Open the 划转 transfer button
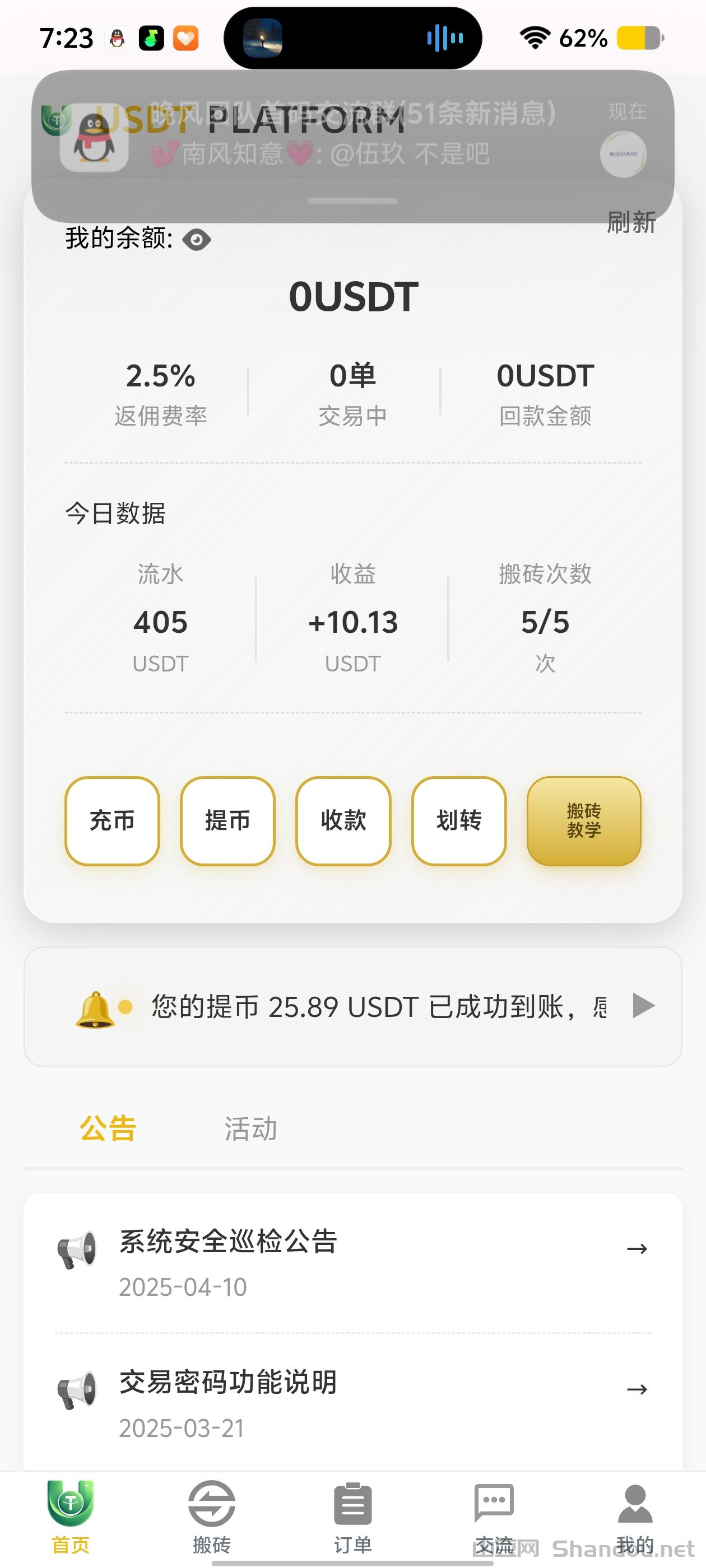Viewport: 706px width, 1568px height. click(459, 820)
